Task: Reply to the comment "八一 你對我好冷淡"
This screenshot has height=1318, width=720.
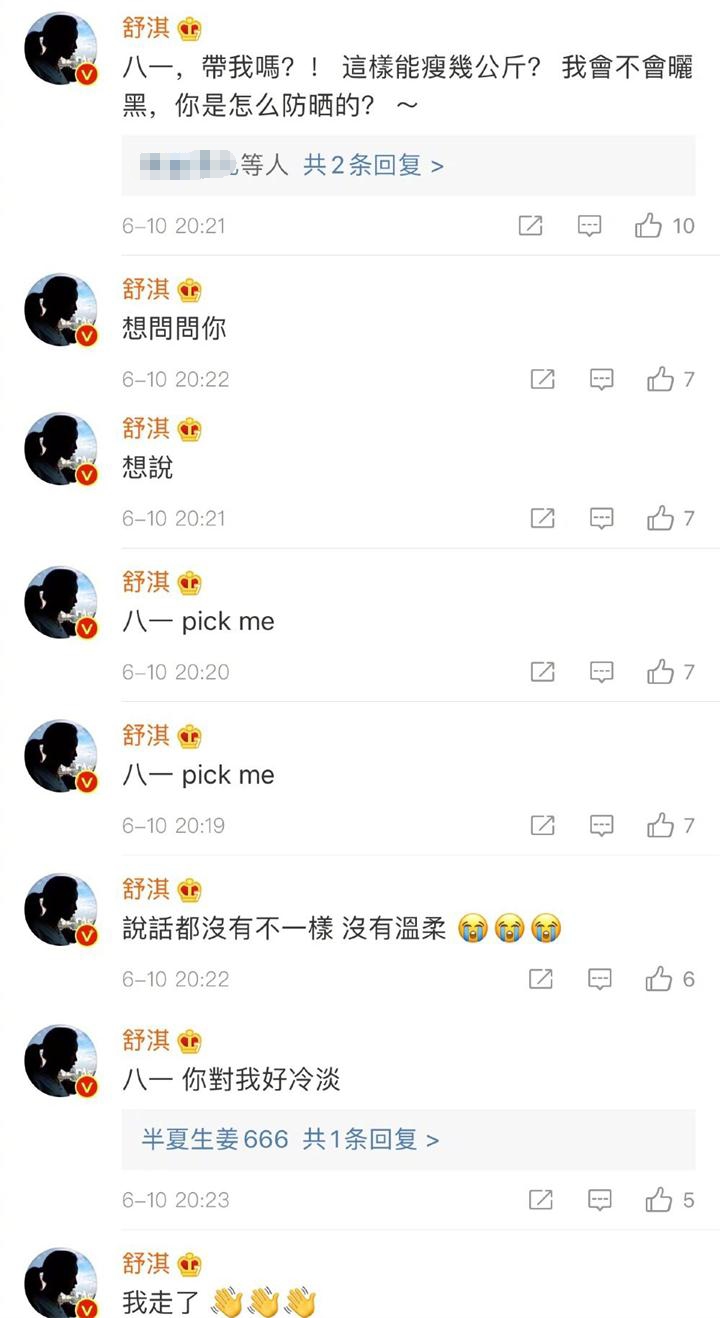Action: coord(600,1200)
